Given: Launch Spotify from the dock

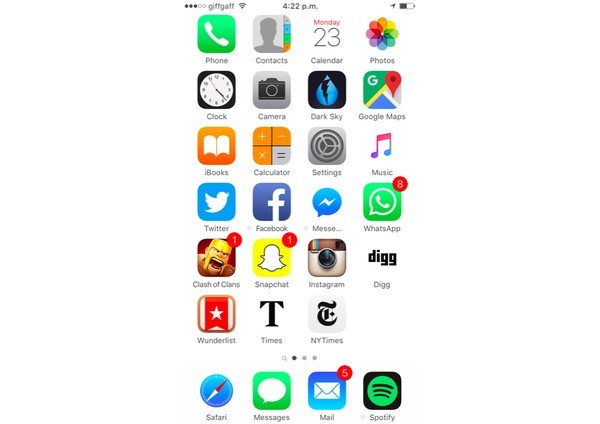Looking at the screenshot, I should (x=381, y=391).
